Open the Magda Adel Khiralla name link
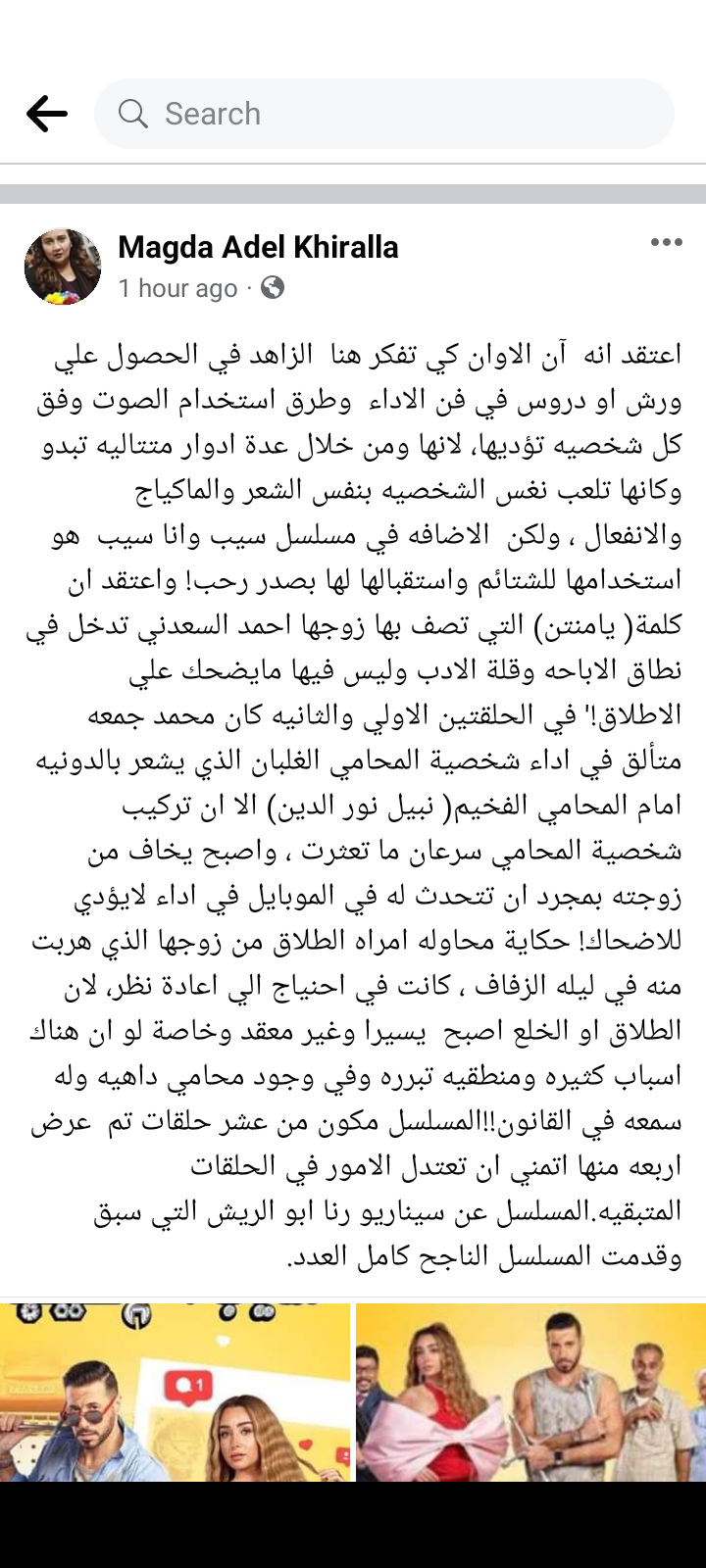This screenshot has width=706, height=1568. [258, 247]
